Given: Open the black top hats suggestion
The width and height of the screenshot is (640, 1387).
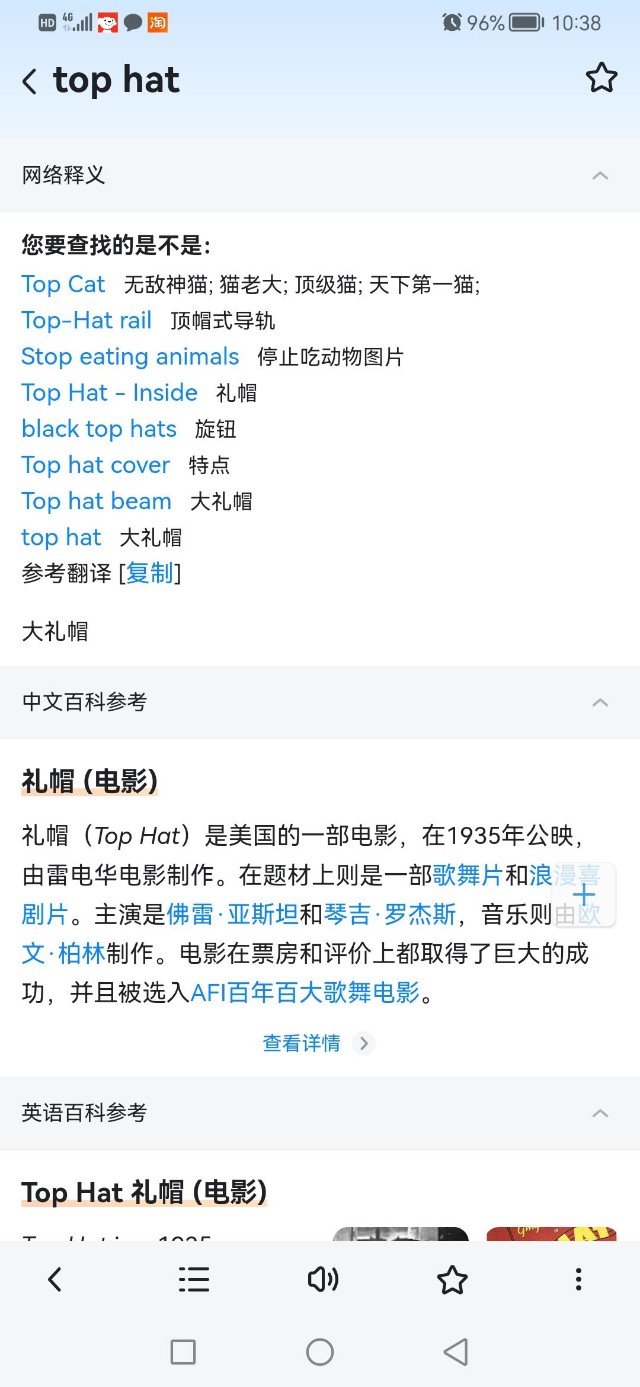Looking at the screenshot, I should coord(99,429).
